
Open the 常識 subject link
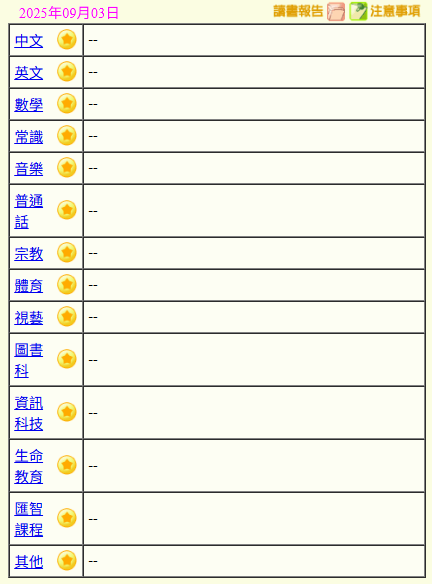point(29,137)
